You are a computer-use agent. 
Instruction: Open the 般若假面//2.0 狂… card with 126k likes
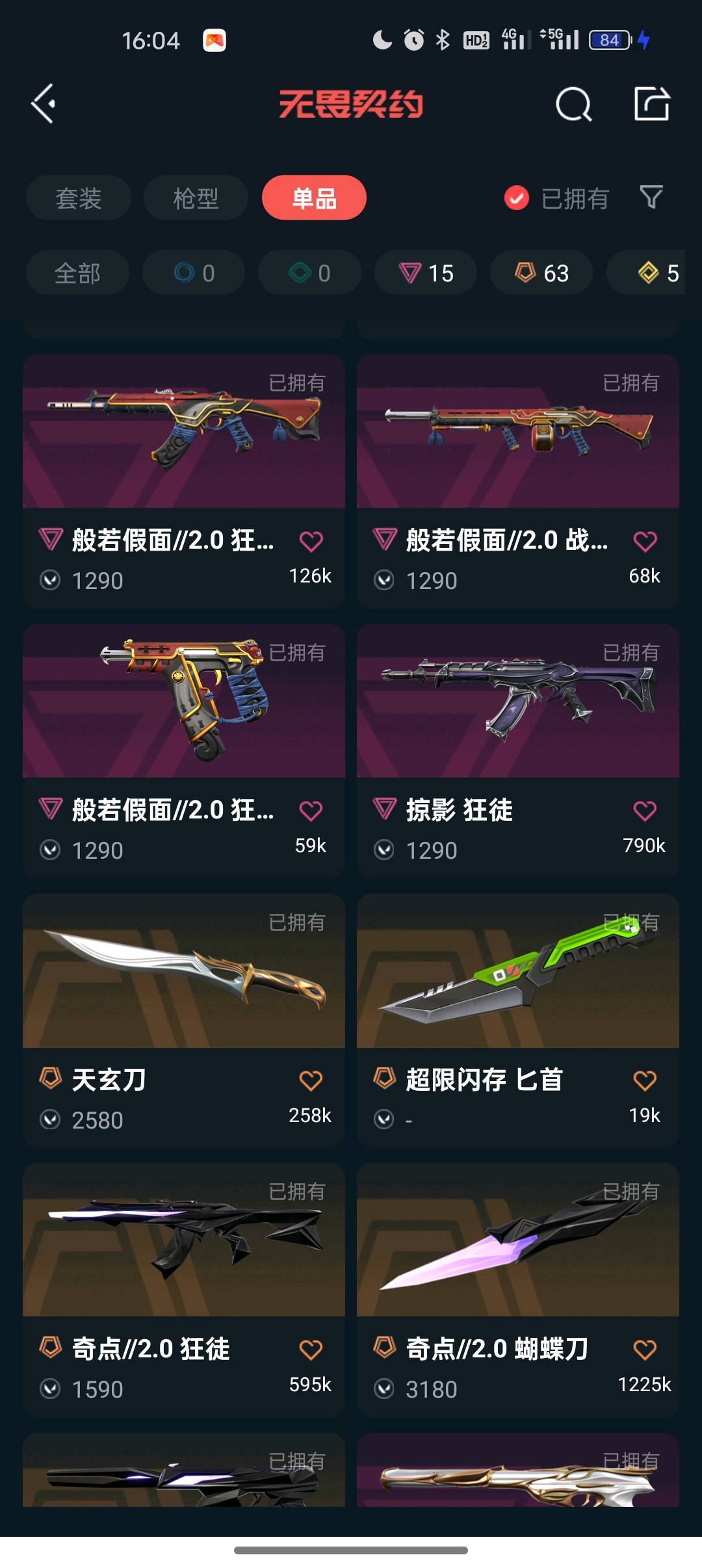pos(184,481)
